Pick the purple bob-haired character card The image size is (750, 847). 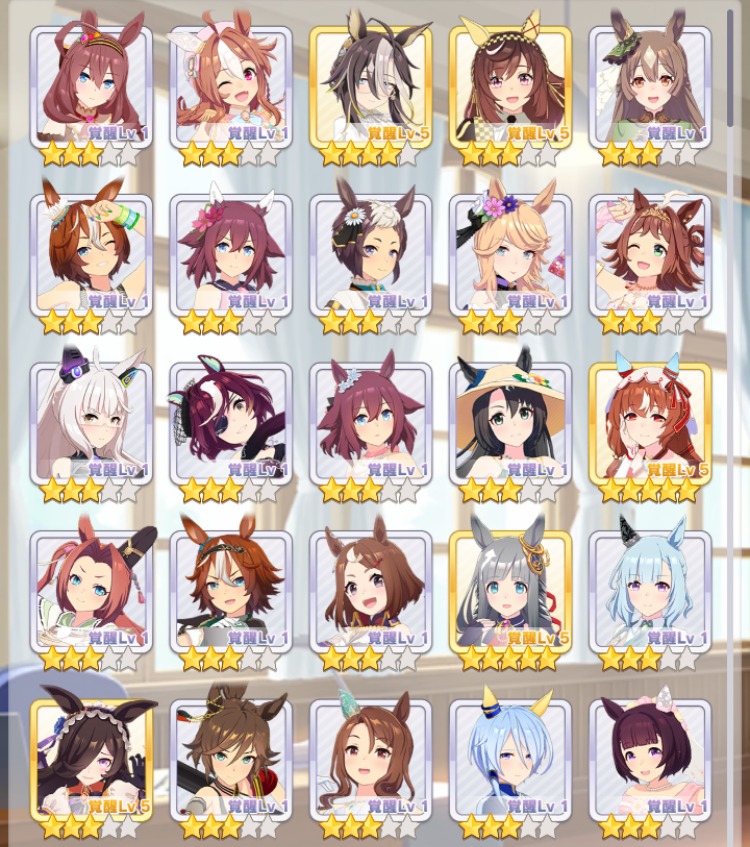point(650,762)
